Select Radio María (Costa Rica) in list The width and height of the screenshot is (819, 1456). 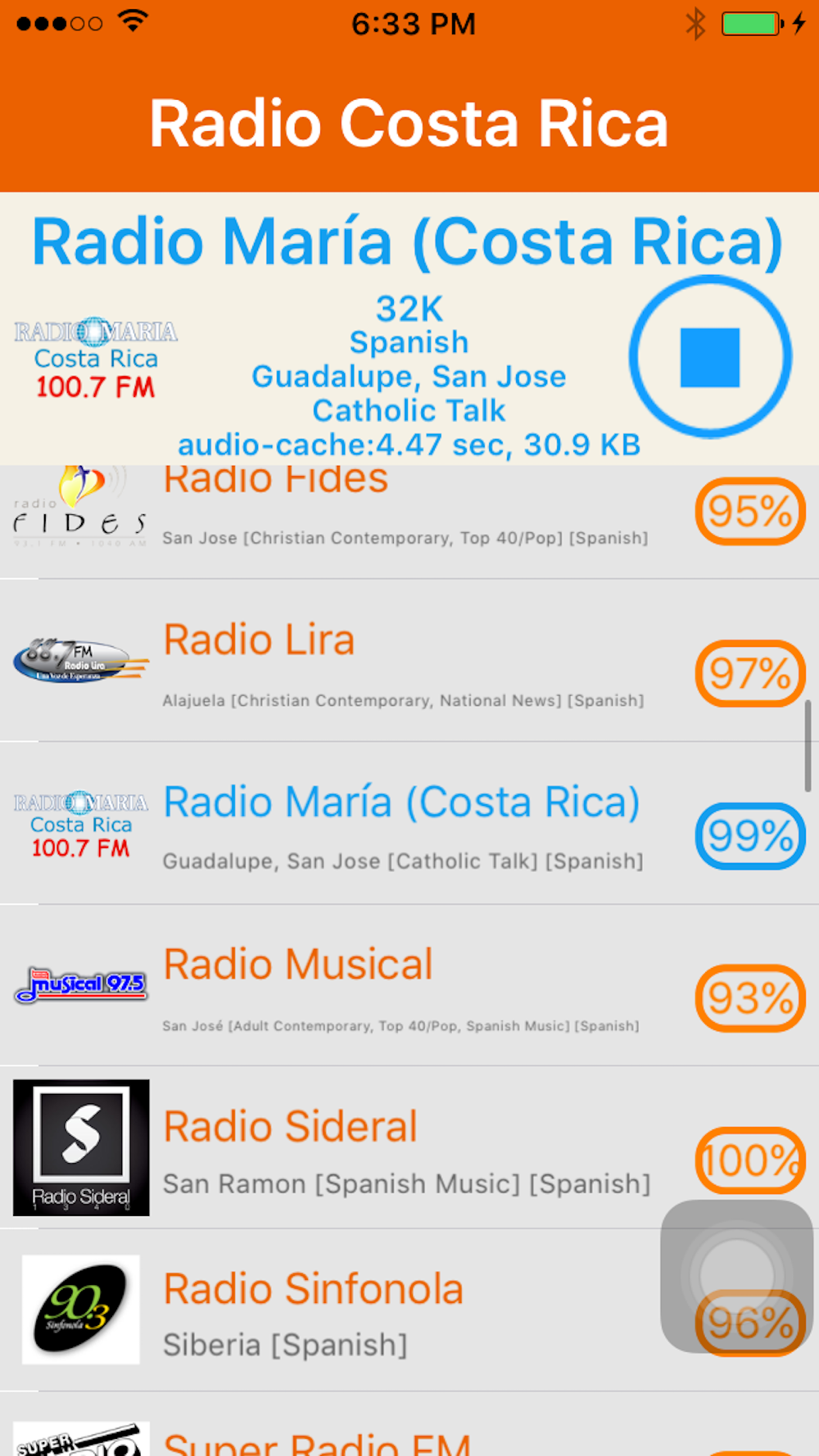pyautogui.click(x=409, y=823)
